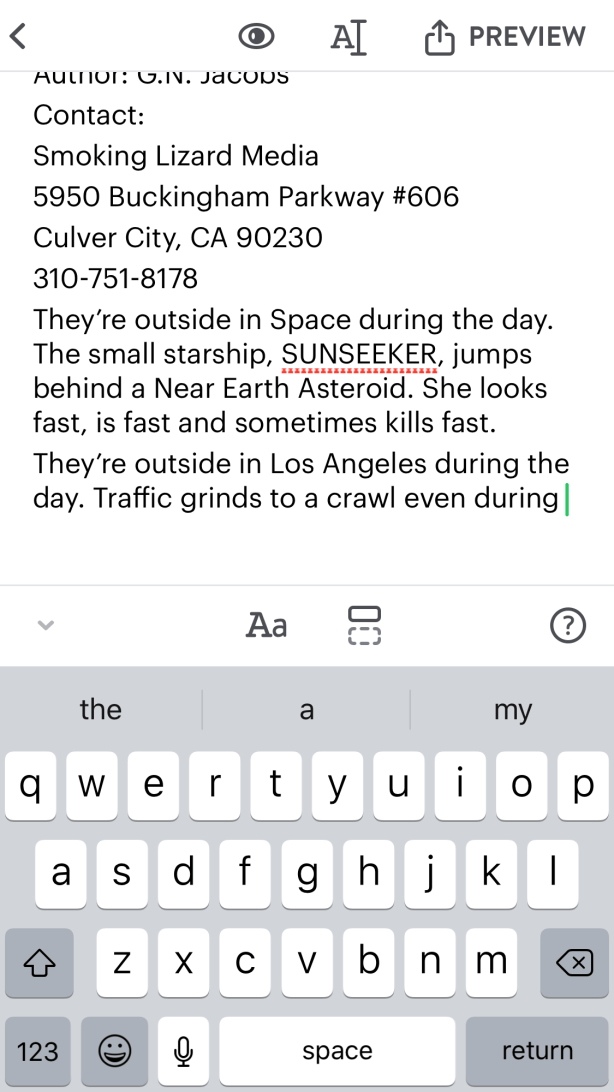Hit the backspace key
This screenshot has height=1092, width=614.
tap(573, 963)
